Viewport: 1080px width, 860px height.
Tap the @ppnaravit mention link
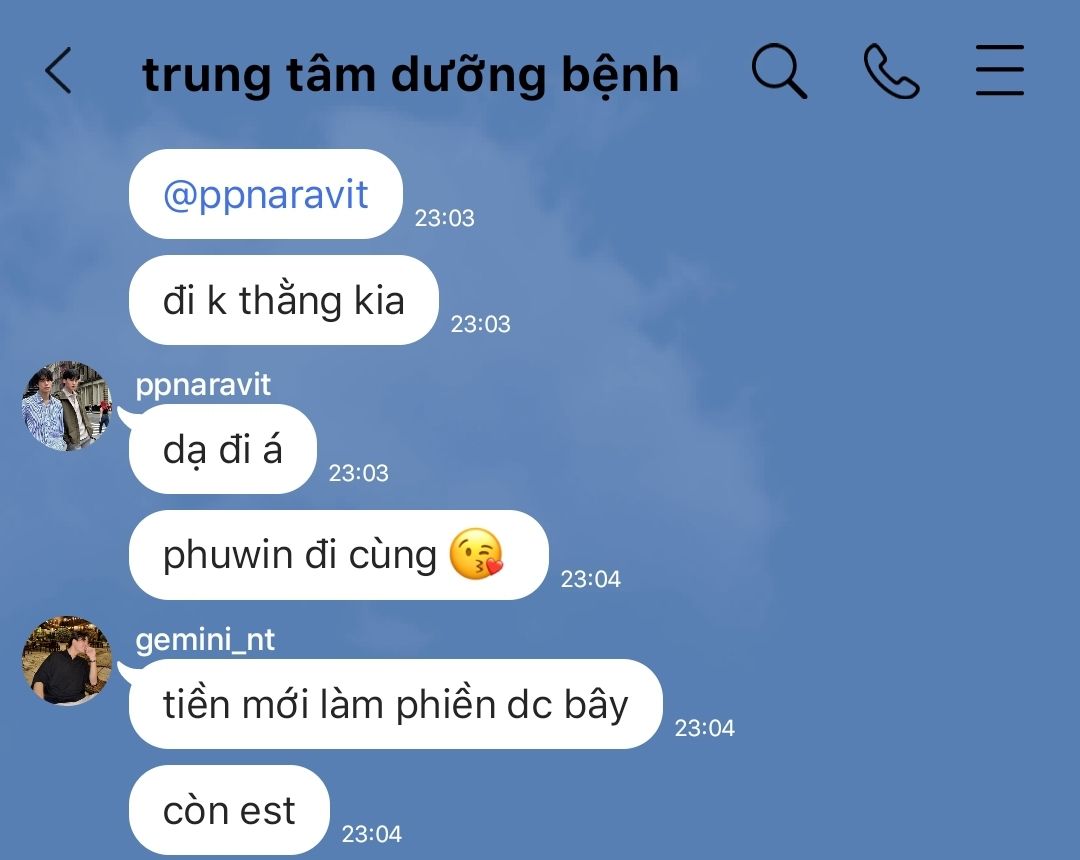[x=266, y=195]
